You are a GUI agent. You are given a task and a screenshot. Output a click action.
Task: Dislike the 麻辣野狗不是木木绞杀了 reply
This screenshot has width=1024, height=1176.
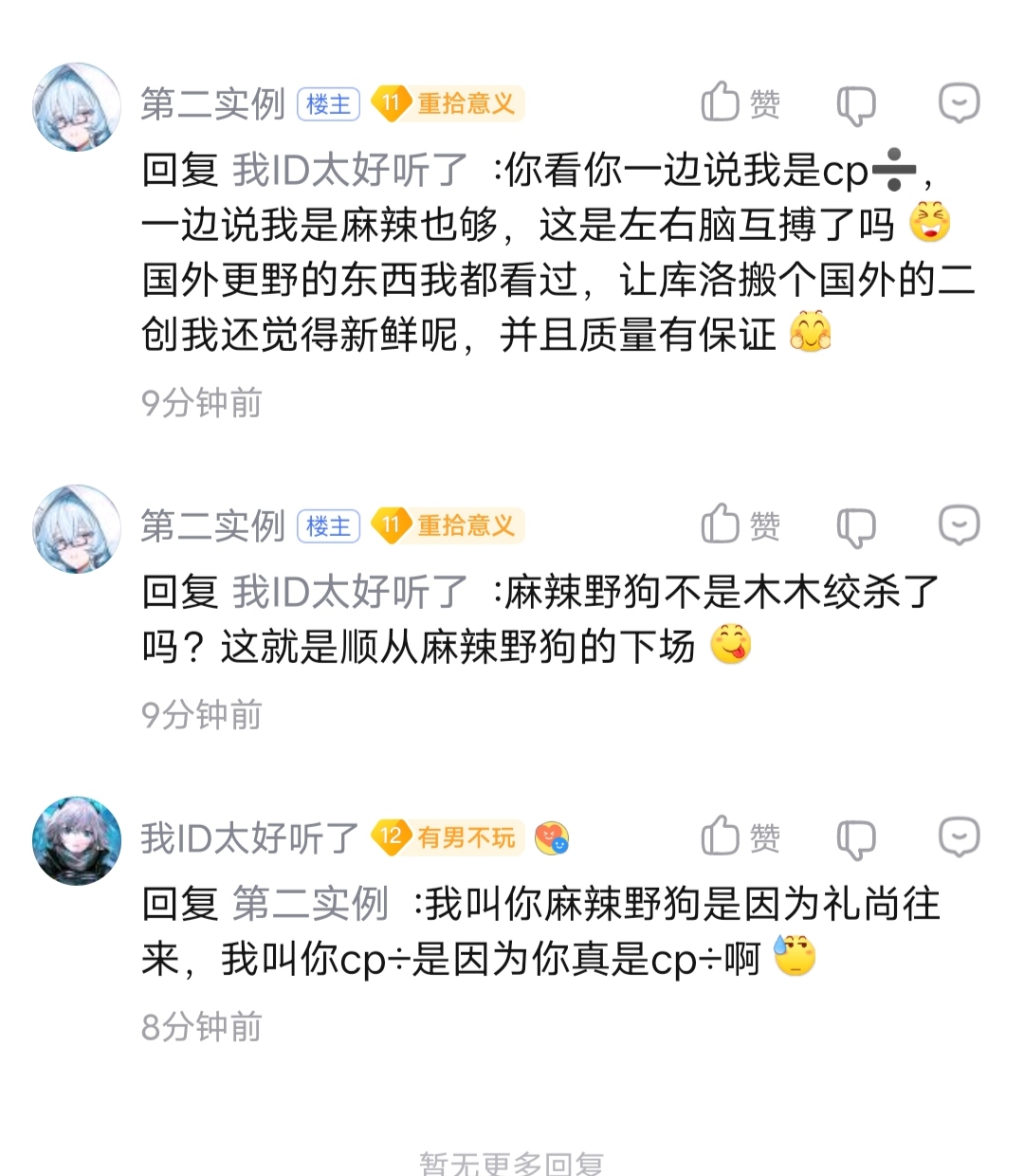[x=856, y=526]
